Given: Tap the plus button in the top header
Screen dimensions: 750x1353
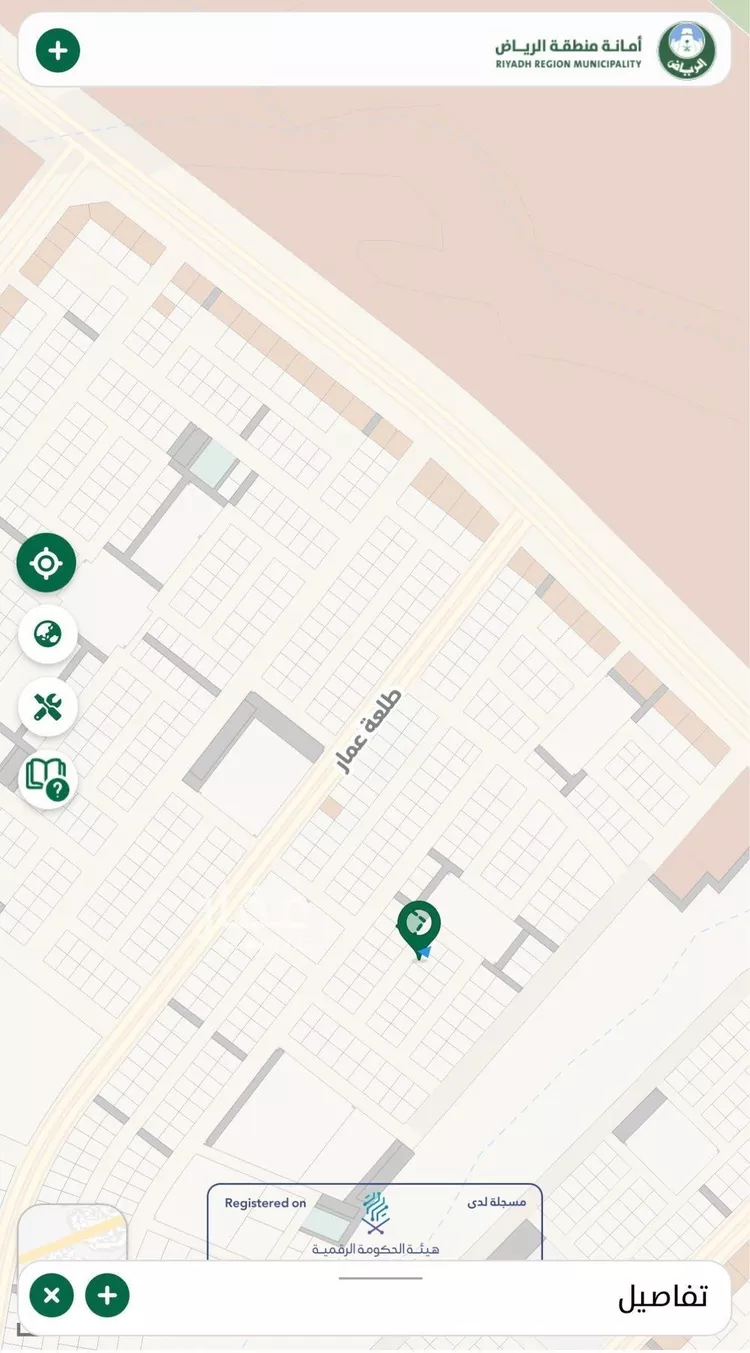Looking at the screenshot, I should (x=58, y=51).
